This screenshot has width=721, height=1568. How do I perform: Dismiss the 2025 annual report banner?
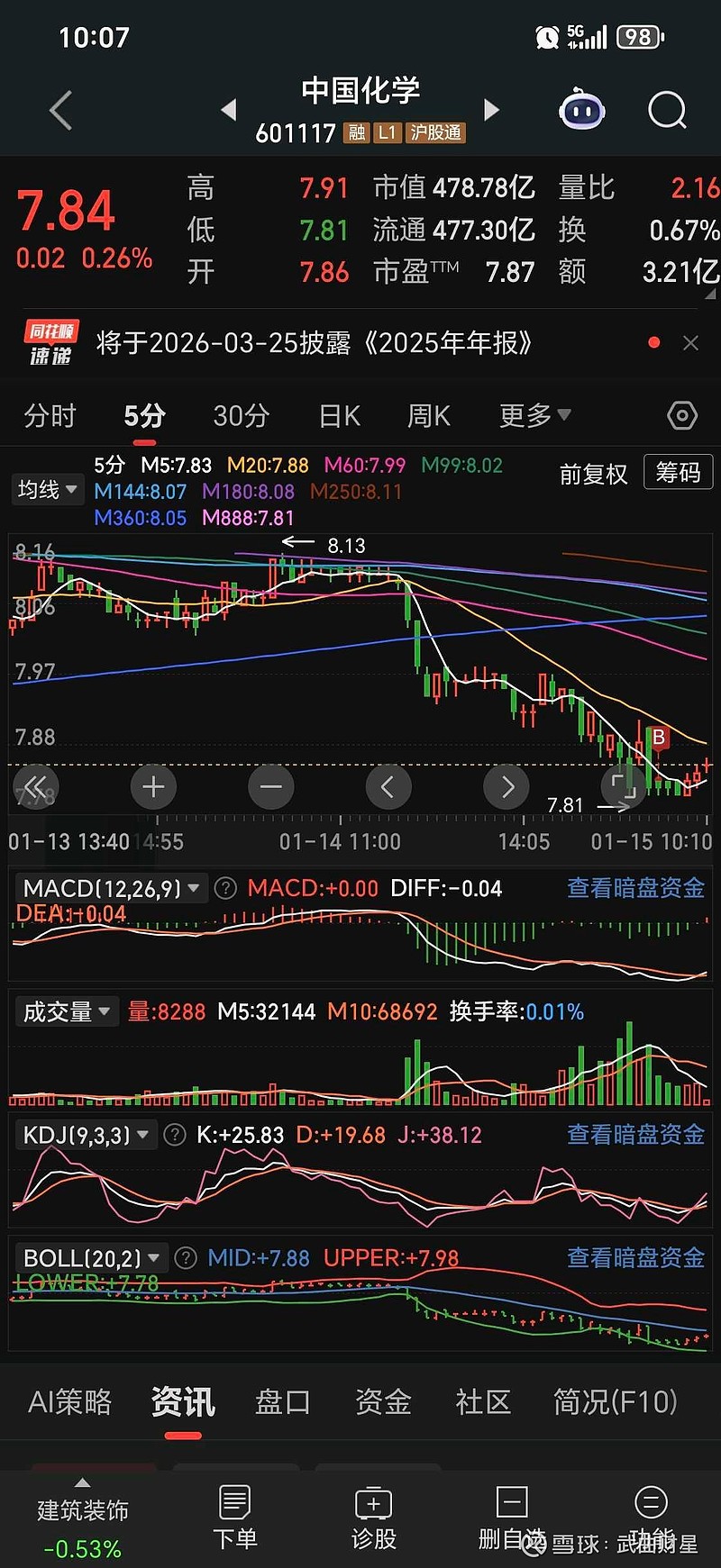coord(690,343)
